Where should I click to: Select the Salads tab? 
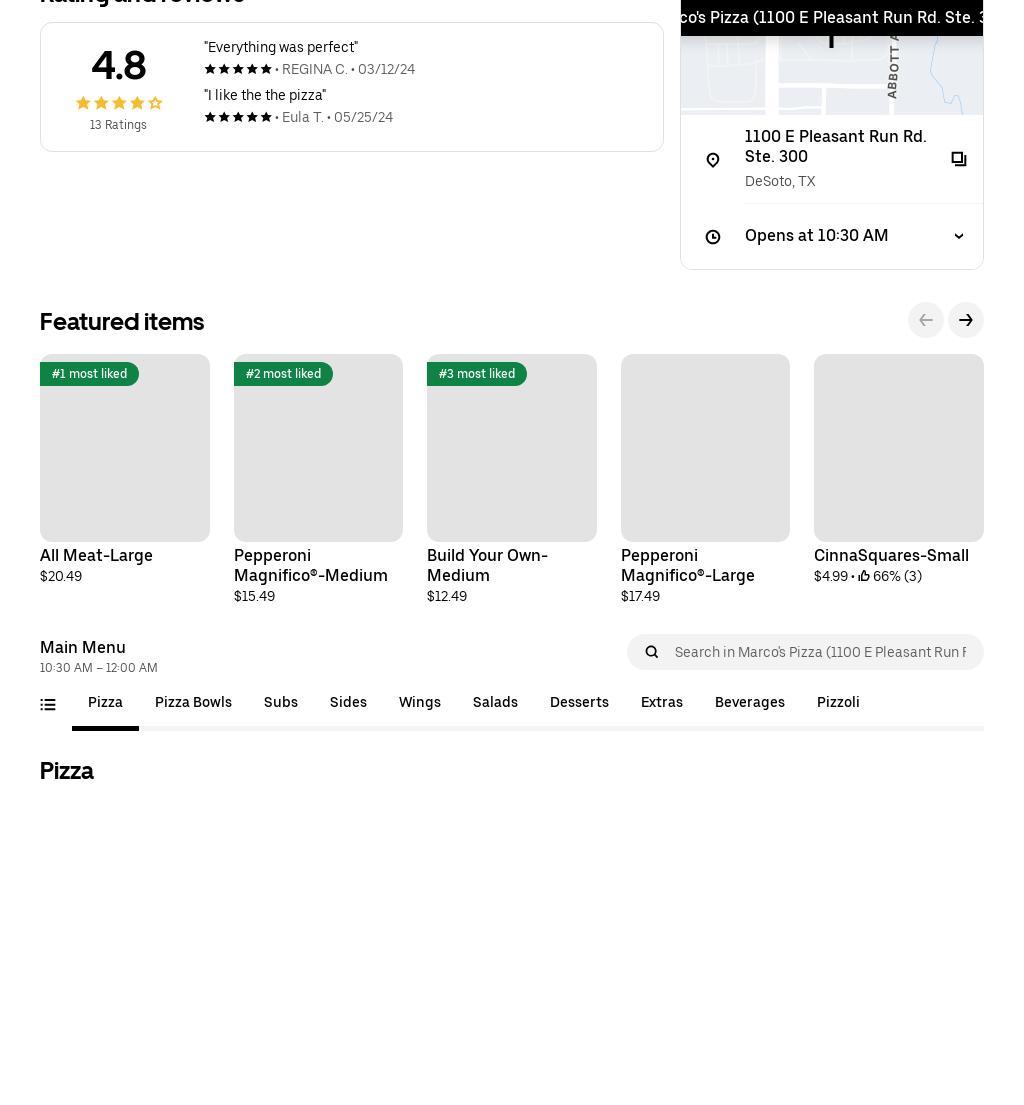coord(495,702)
